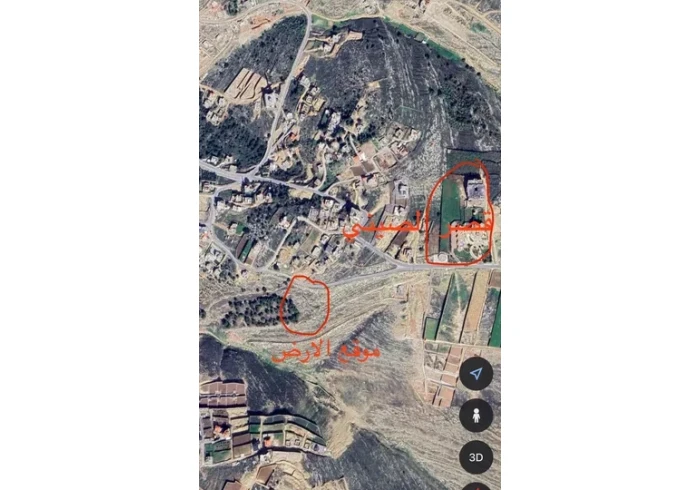
Task: Tap the my location arrow button
Action: tap(476, 374)
